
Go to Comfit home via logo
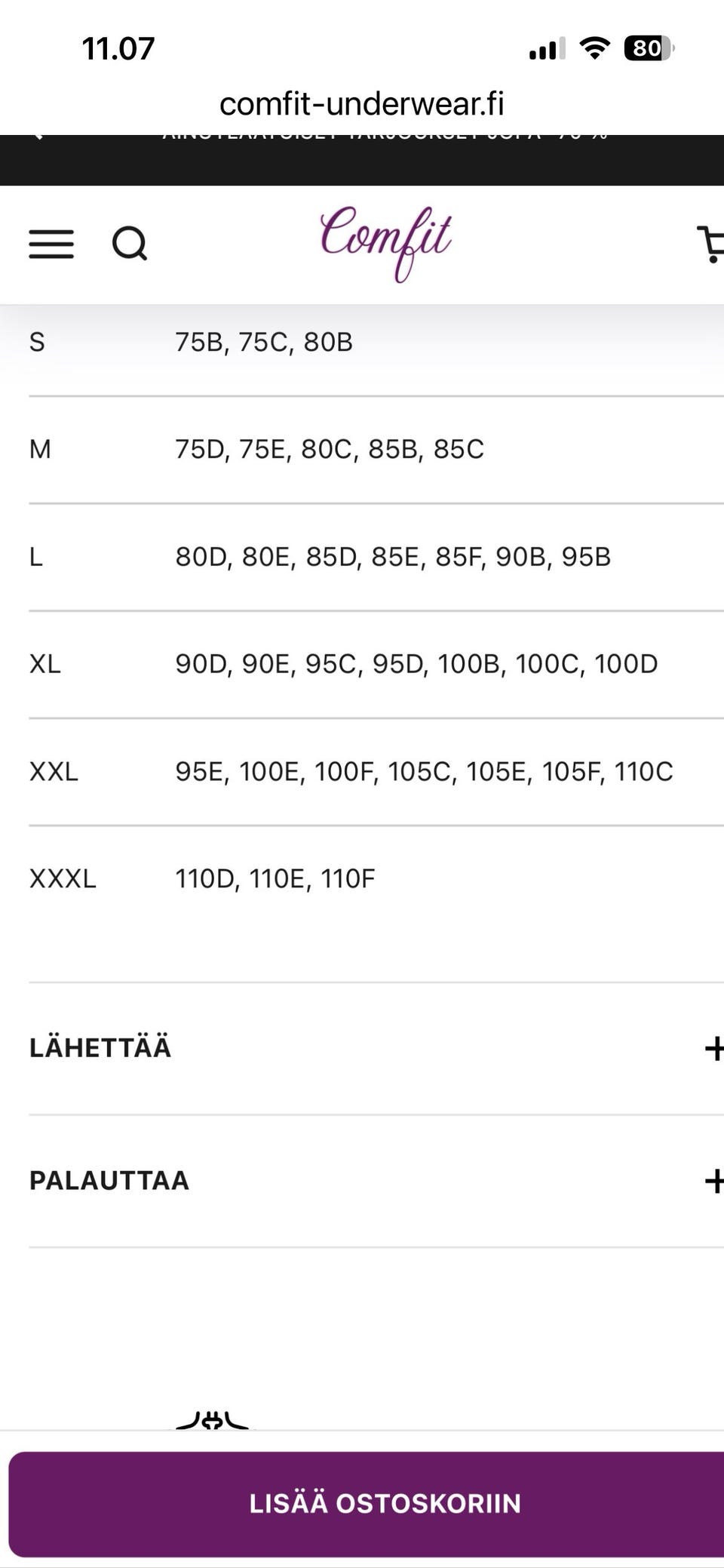tap(385, 241)
